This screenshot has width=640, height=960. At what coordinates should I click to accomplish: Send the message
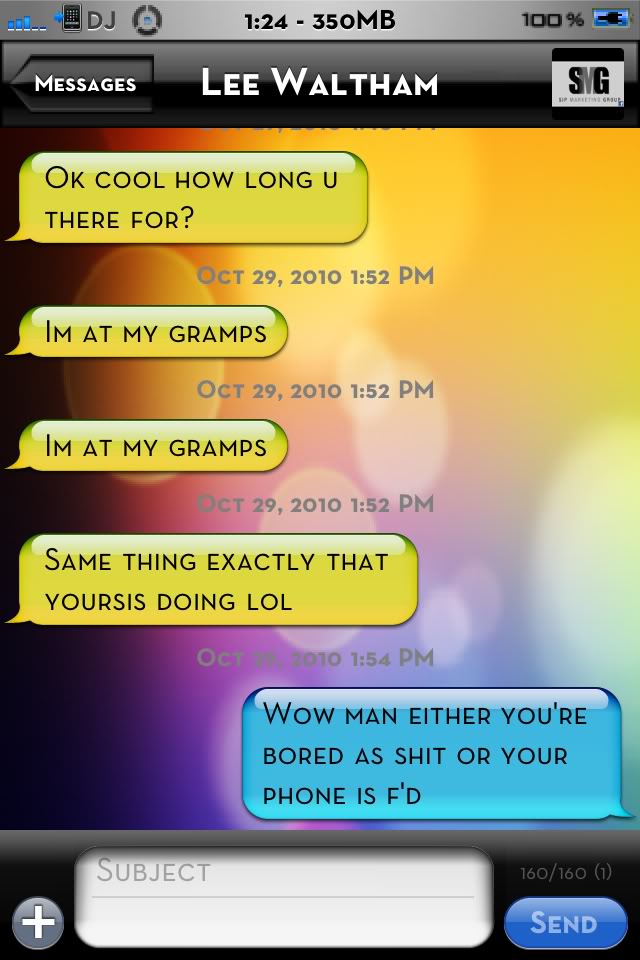pyautogui.click(x=563, y=922)
